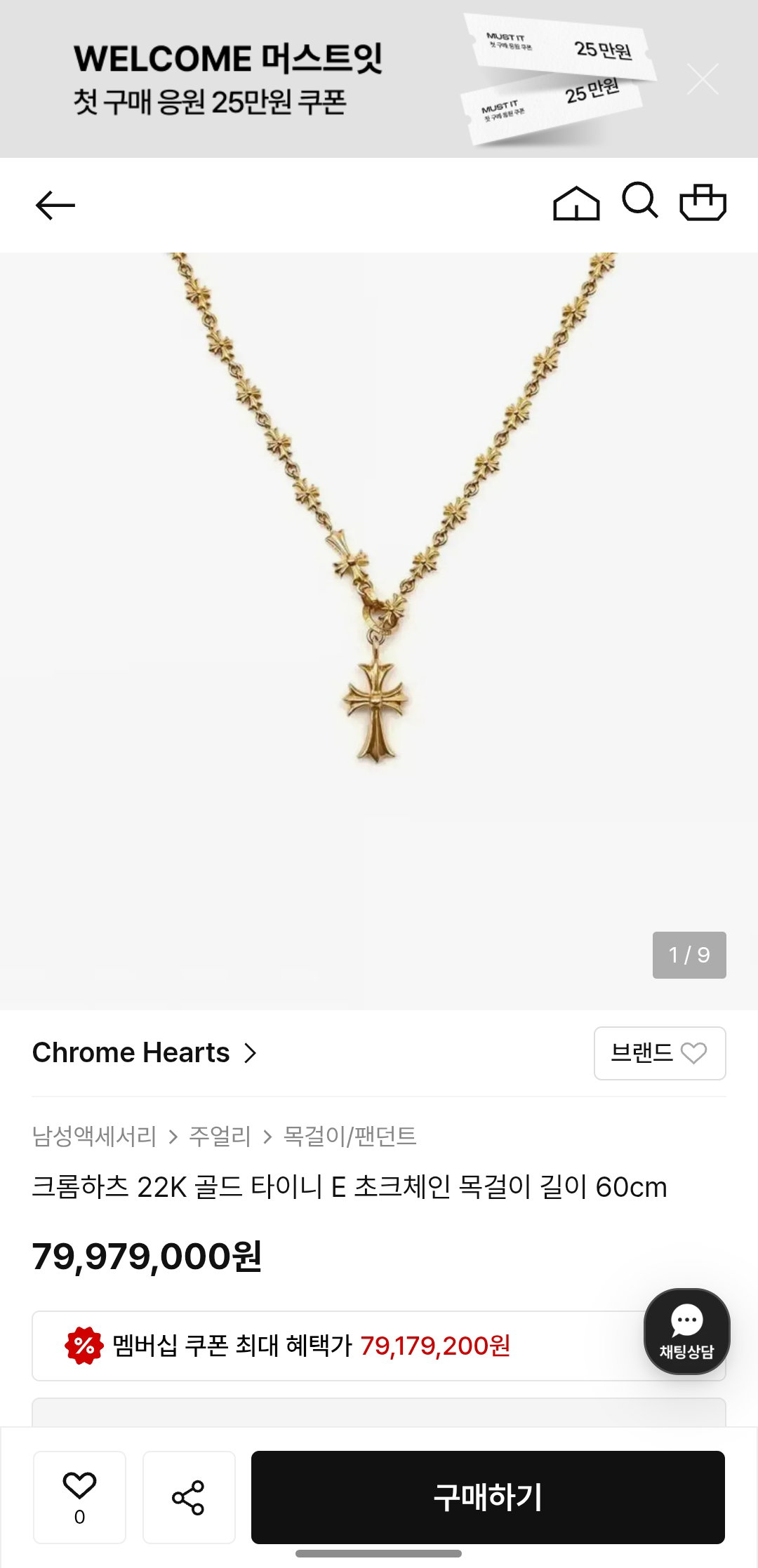Go back using the arrow icon
Viewport: 758px width, 1568px height.
[x=55, y=205]
